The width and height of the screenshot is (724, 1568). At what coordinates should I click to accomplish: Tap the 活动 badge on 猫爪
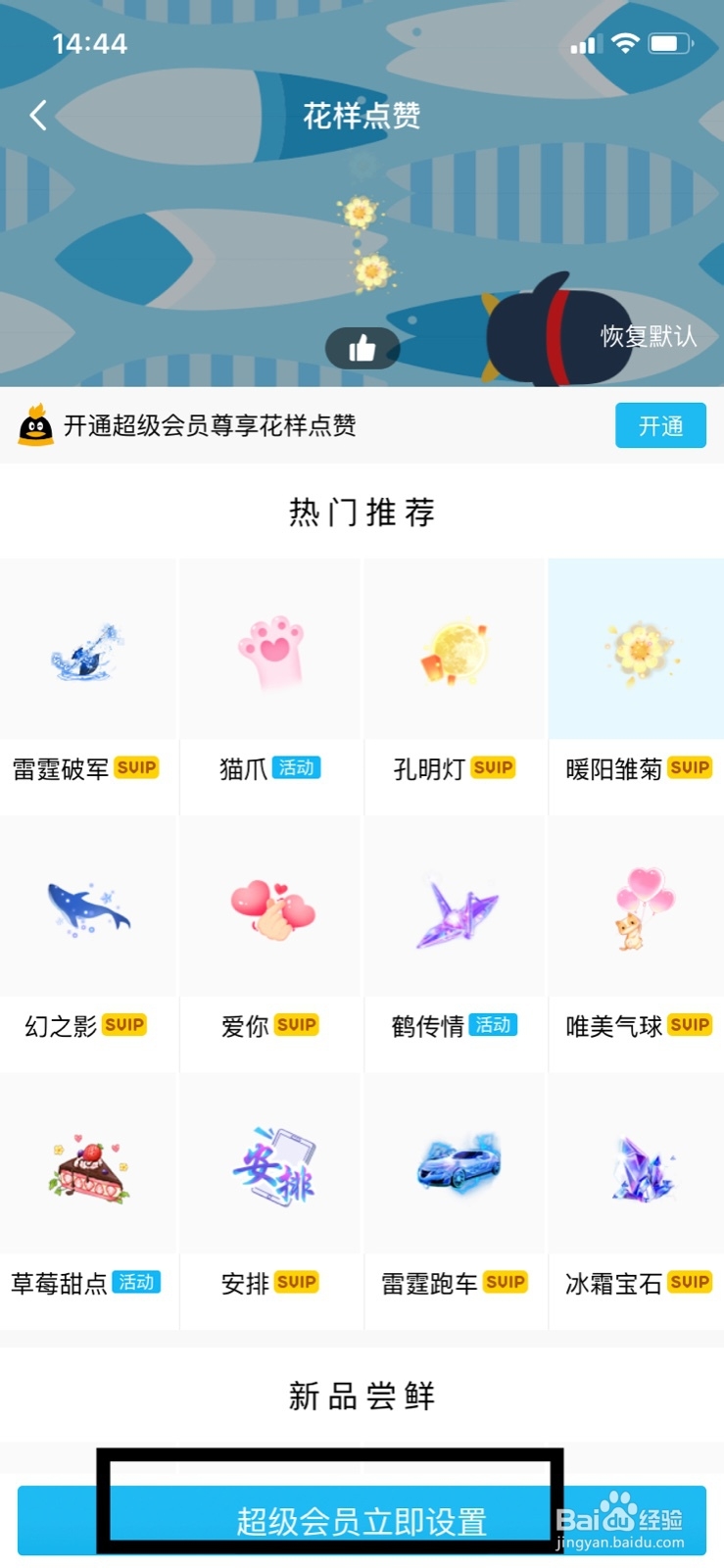[x=296, y=768]
